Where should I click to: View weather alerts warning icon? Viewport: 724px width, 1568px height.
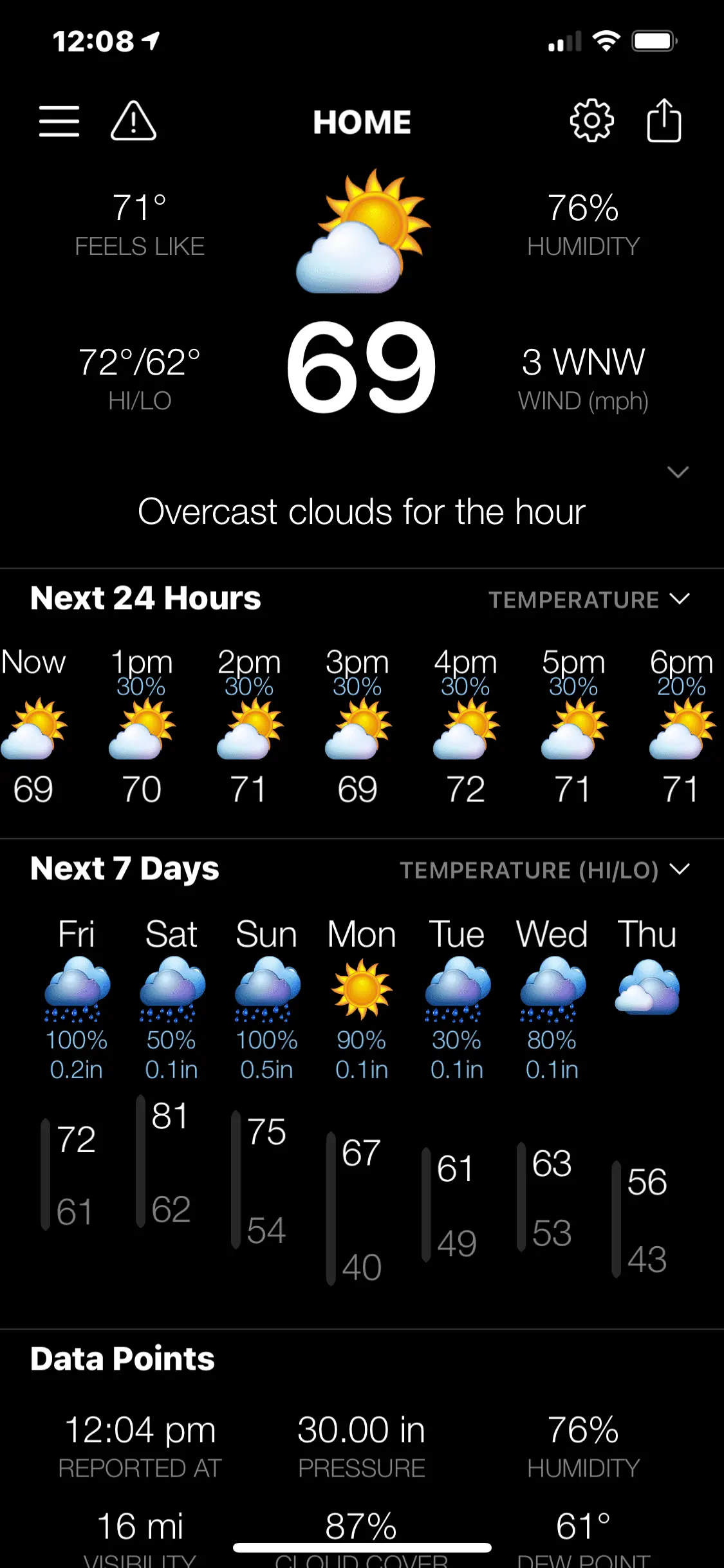[133, 122]
